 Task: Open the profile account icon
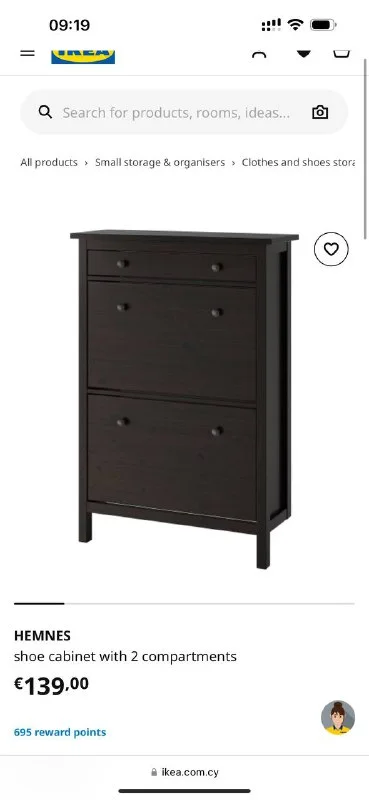[259, 54]
